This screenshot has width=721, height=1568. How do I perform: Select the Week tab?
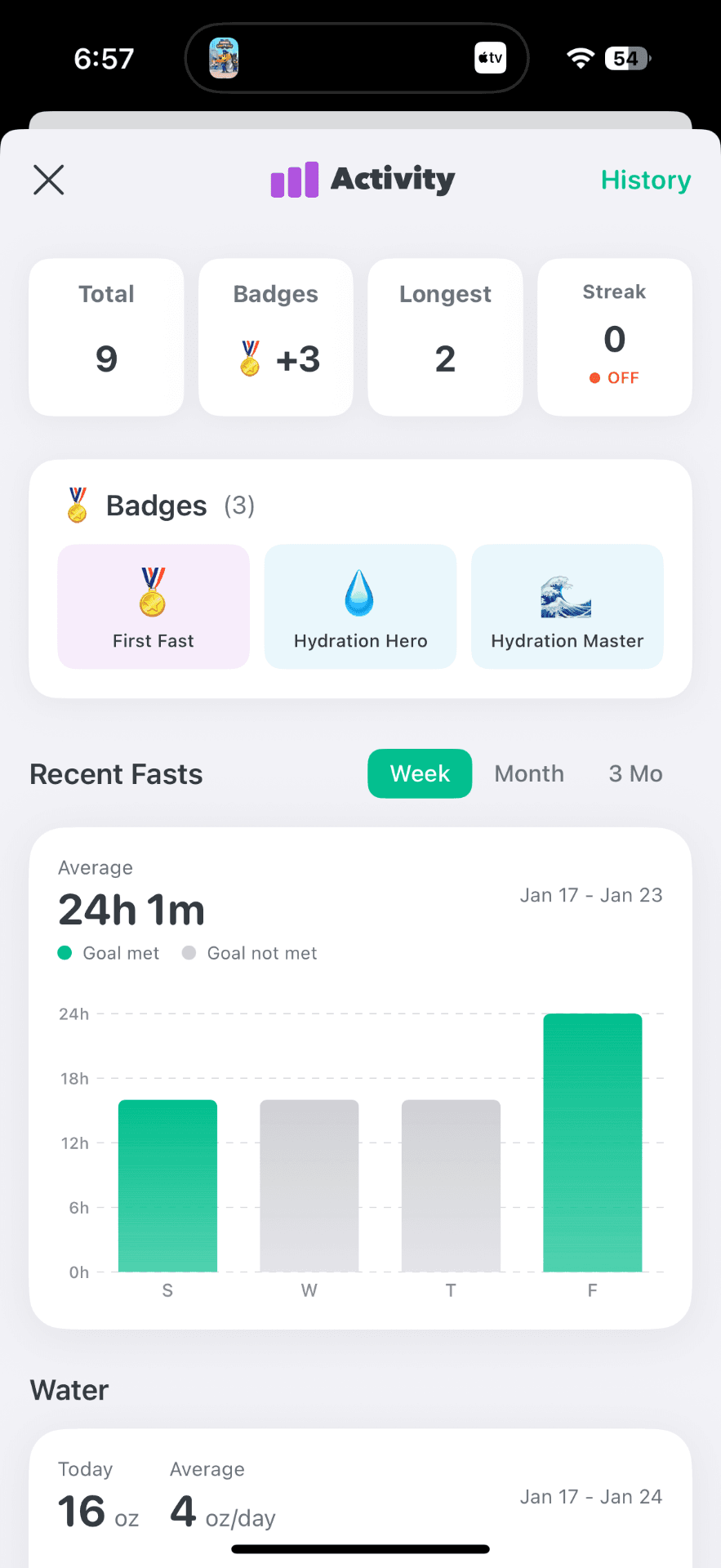click(x=419, y=773)
